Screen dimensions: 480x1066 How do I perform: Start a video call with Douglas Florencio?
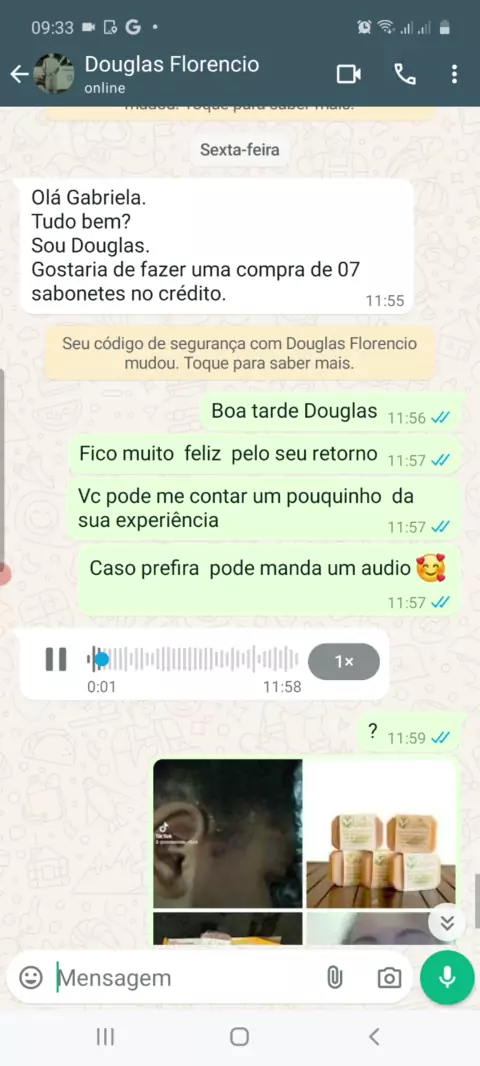[349, 74]
